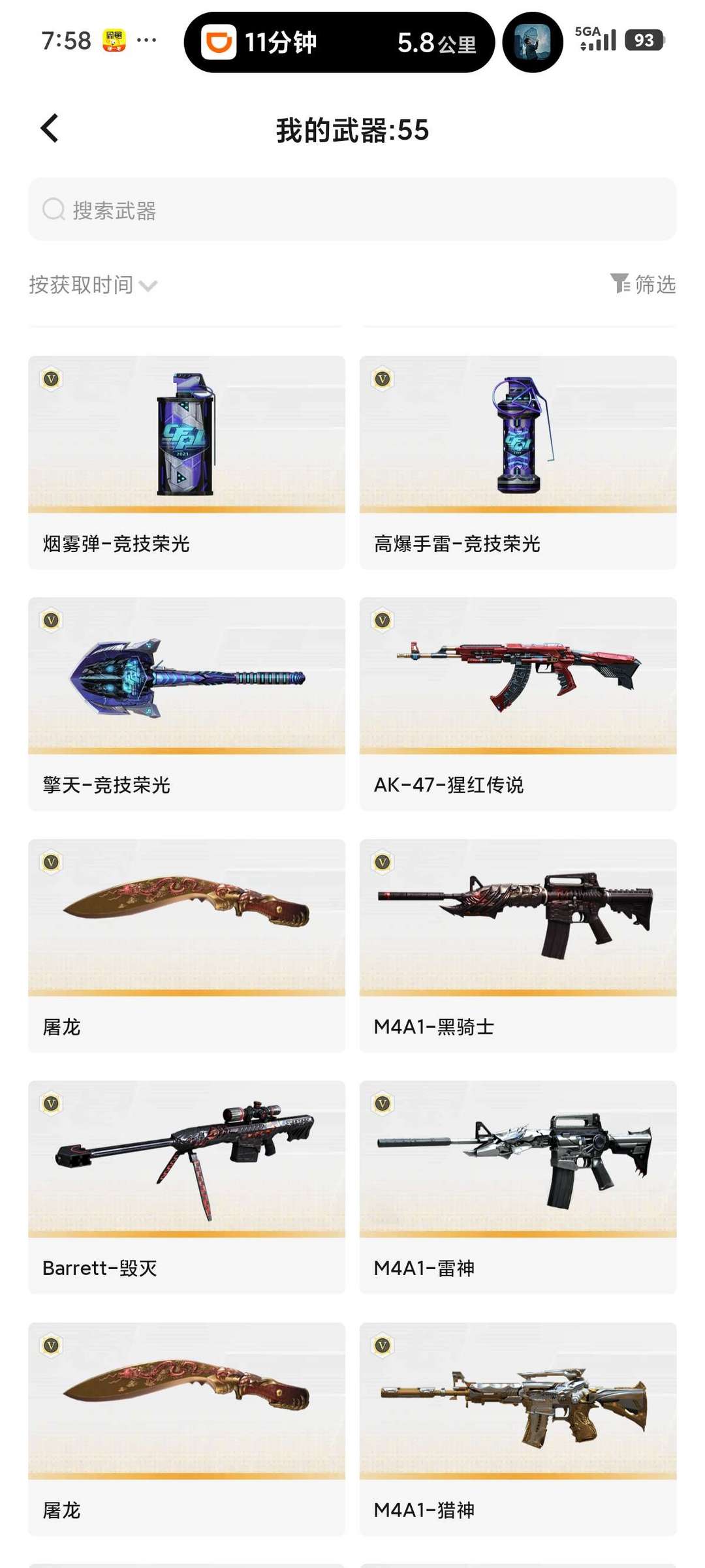Open the 烟雾弹-竞技荣光 weapon card
705x1568 pixels.
187,462
